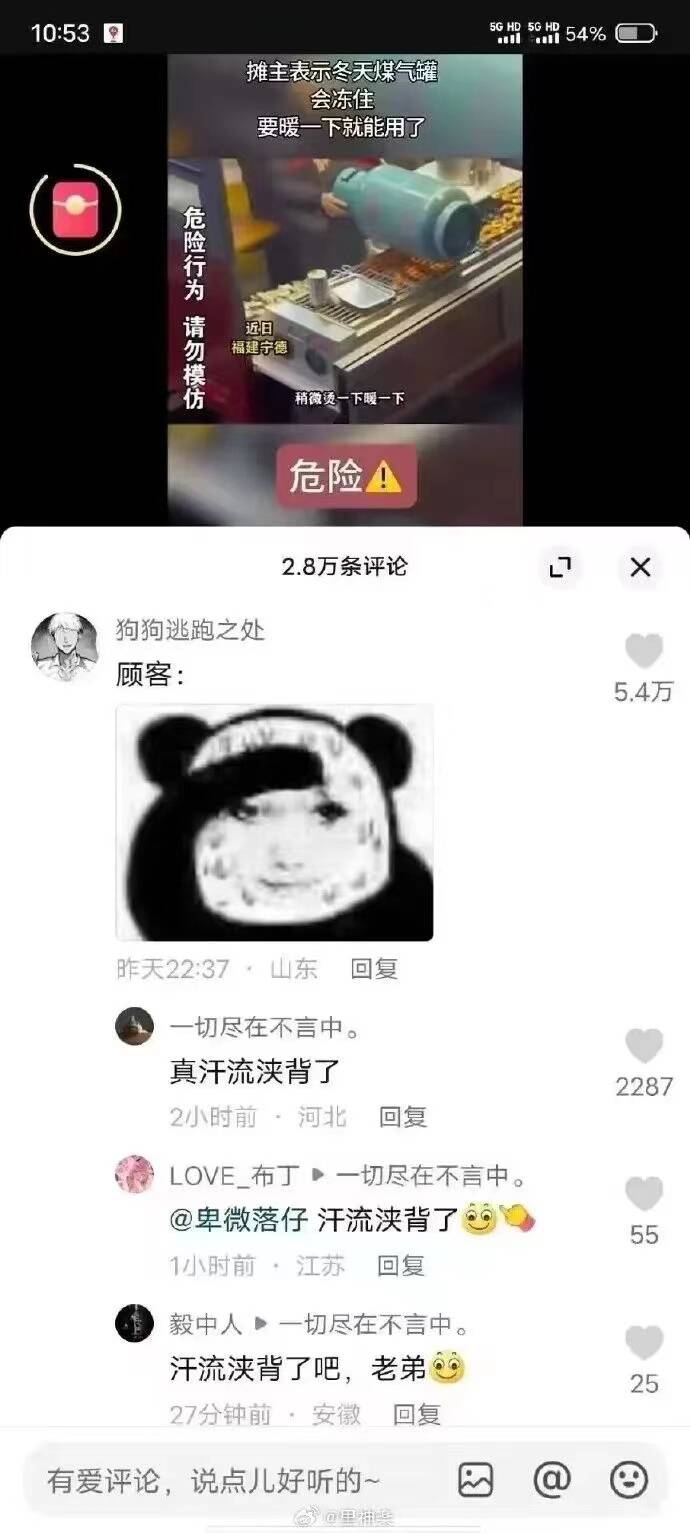Open mentioned user @卑微落仔

pyautogui.click(x=239, y=1220)
